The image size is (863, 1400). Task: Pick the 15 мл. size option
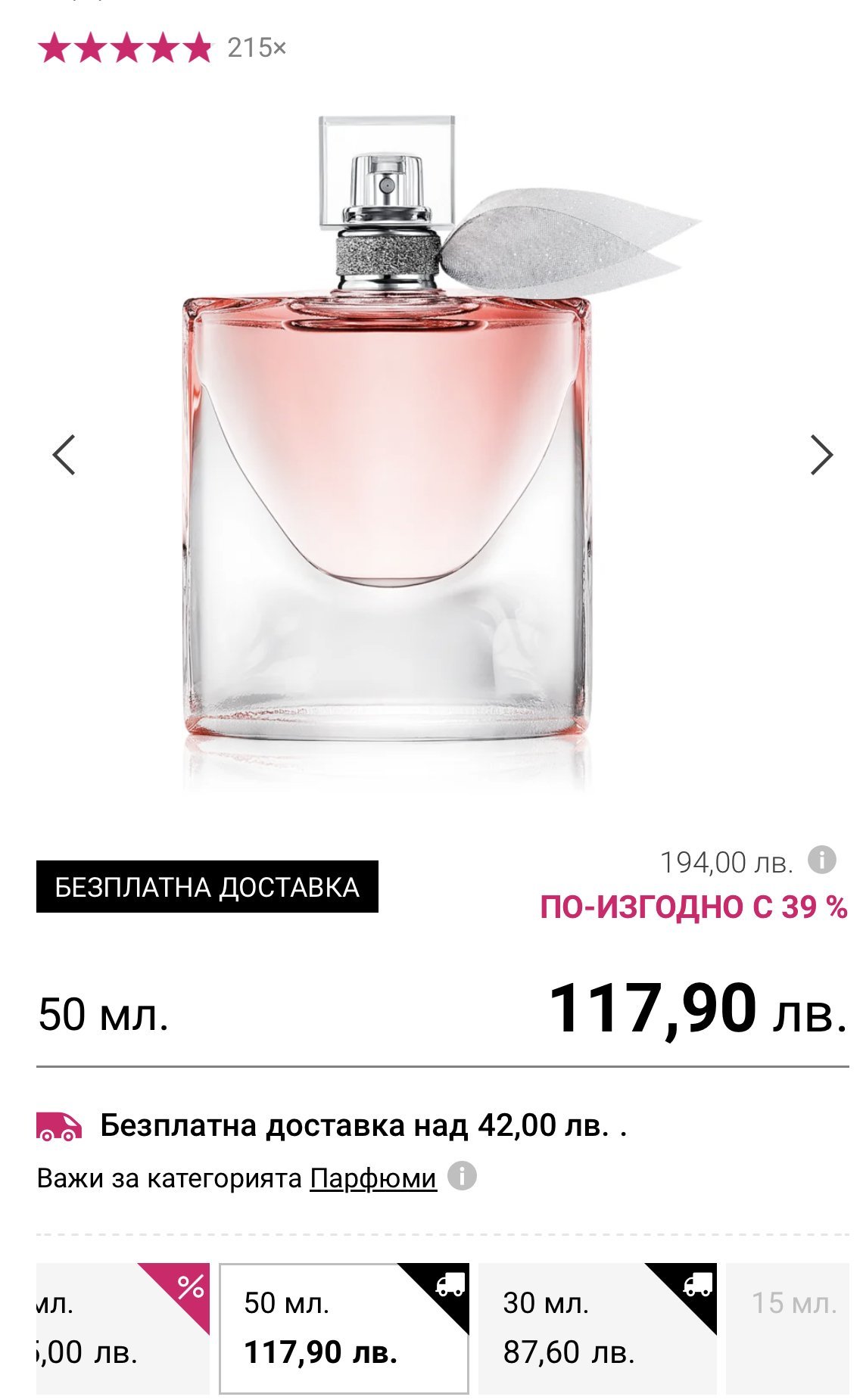(793, 1328)
